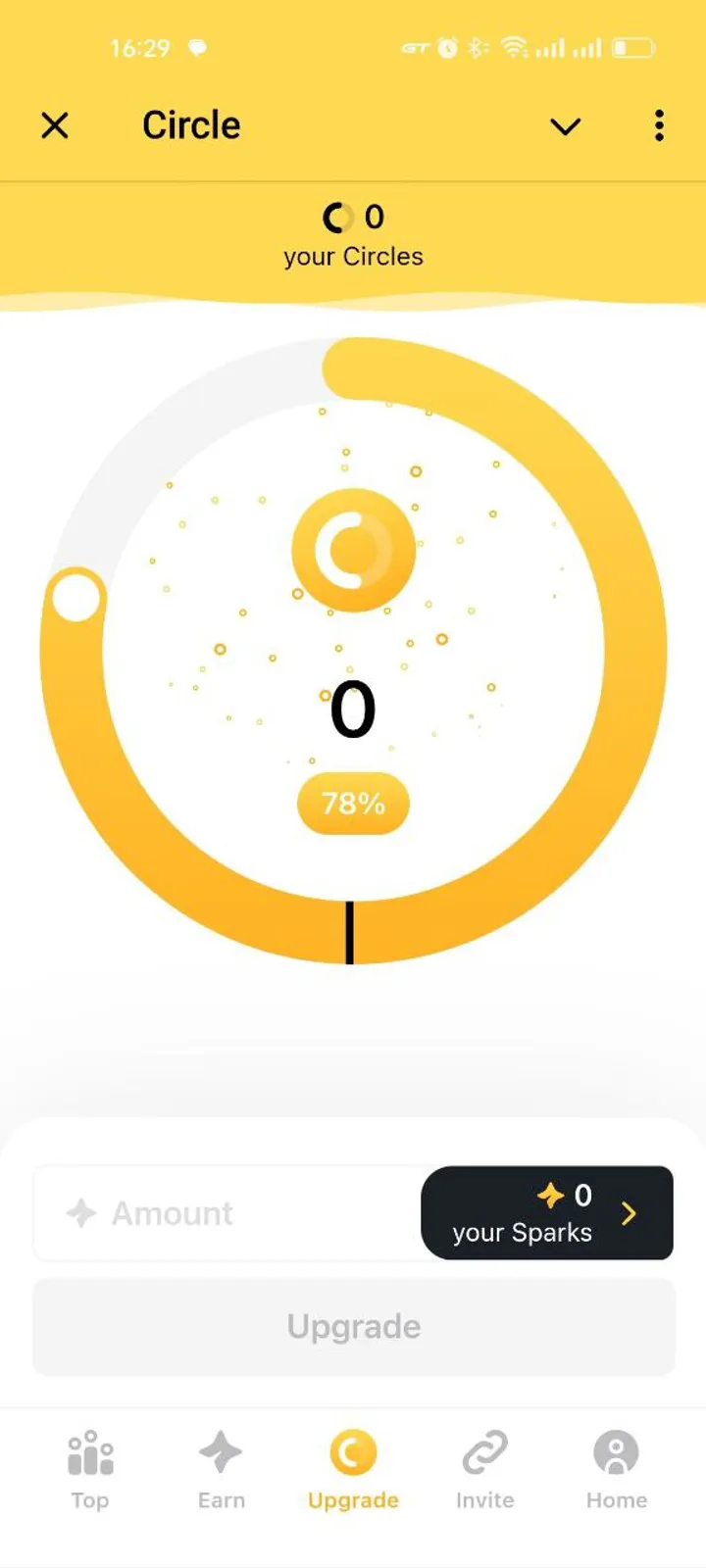Open your Sparks balance panel
Screen dimensions: 706x1568
[x=546, y=1213]
